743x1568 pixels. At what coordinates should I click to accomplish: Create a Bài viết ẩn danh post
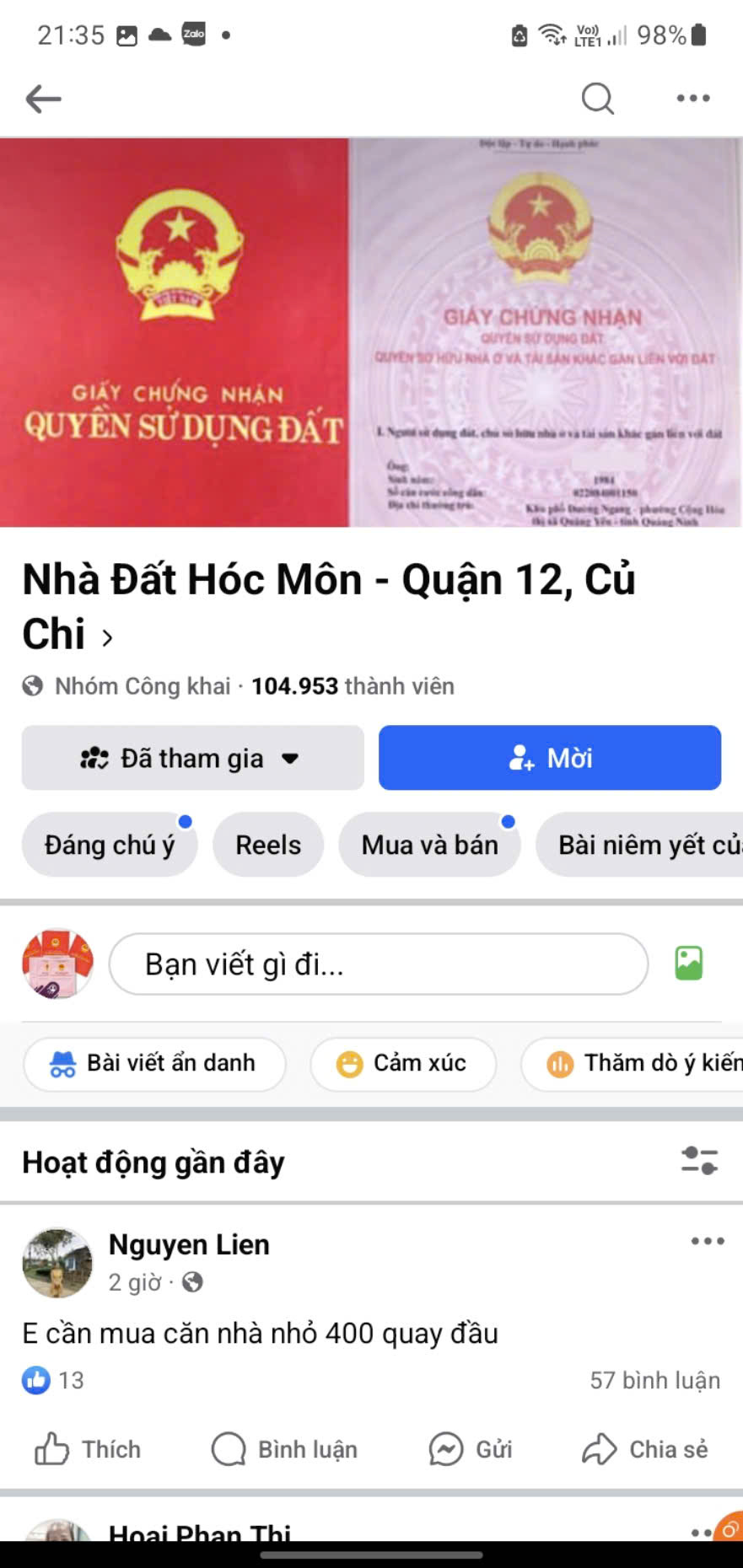[x=154, y=1063]
